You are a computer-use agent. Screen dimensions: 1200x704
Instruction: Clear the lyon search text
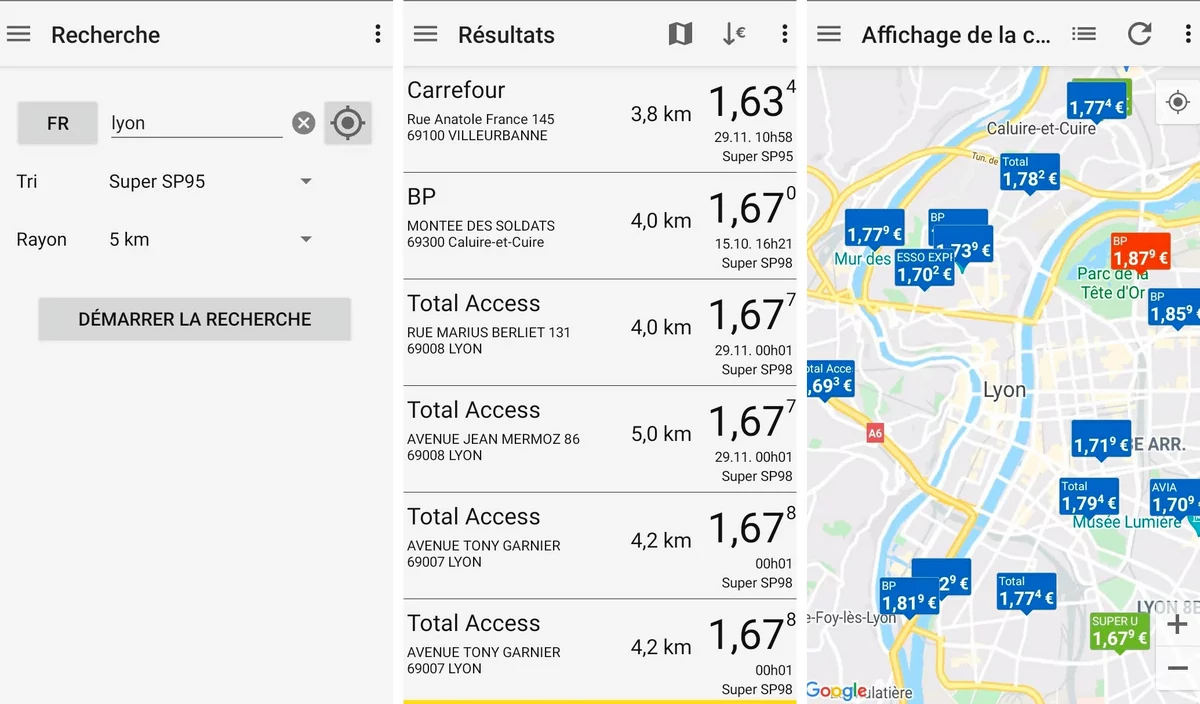click(303, 123)
